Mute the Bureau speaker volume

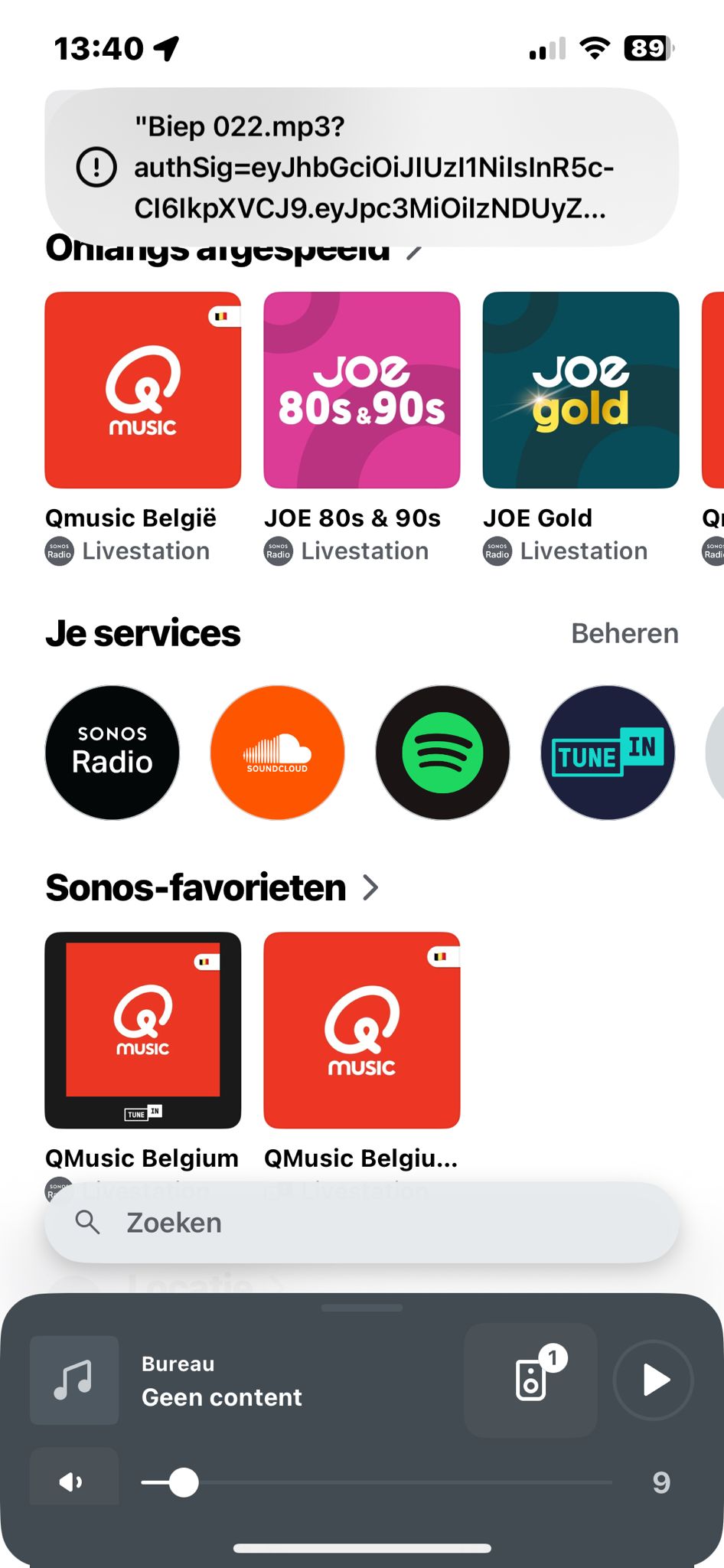click(x=73, y=1482)
